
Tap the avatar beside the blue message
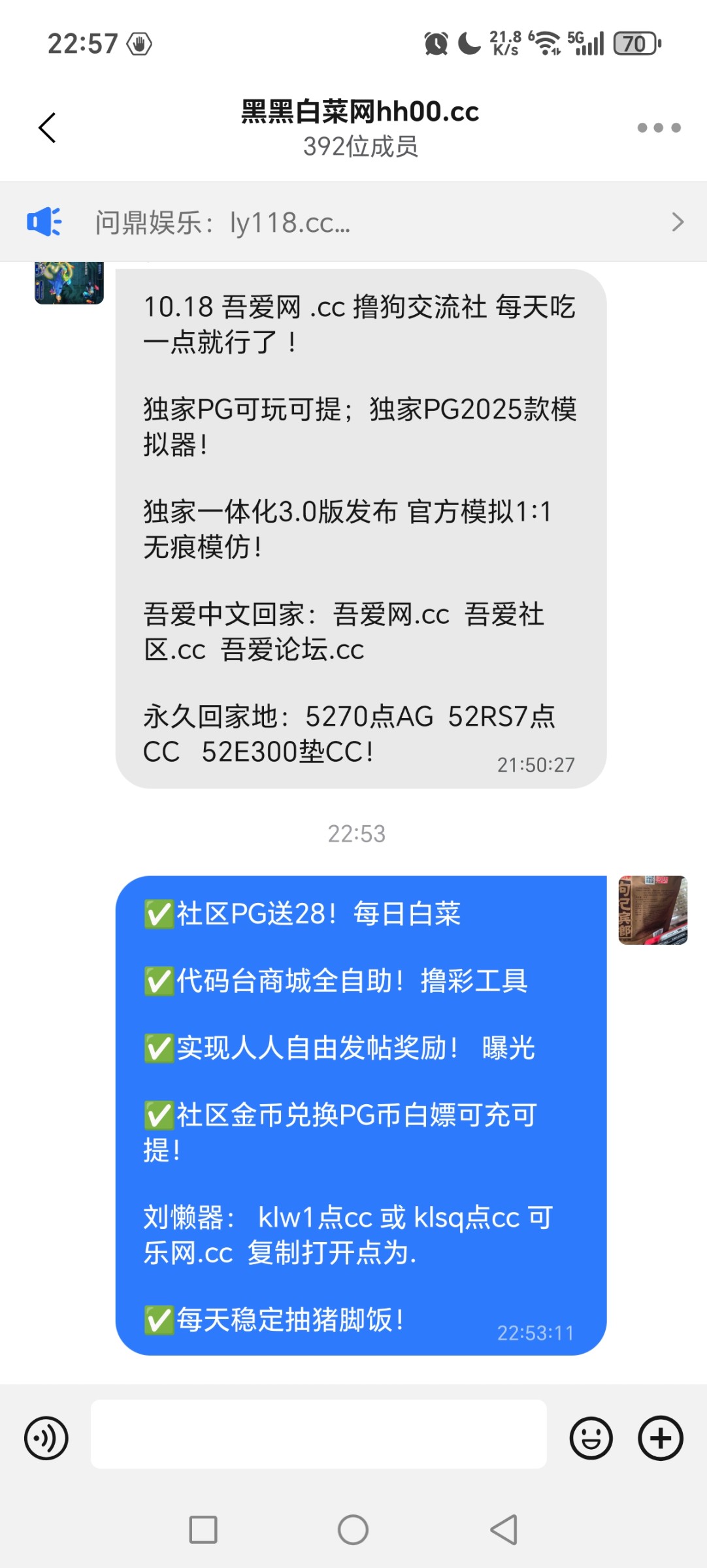tap(651, 911)
